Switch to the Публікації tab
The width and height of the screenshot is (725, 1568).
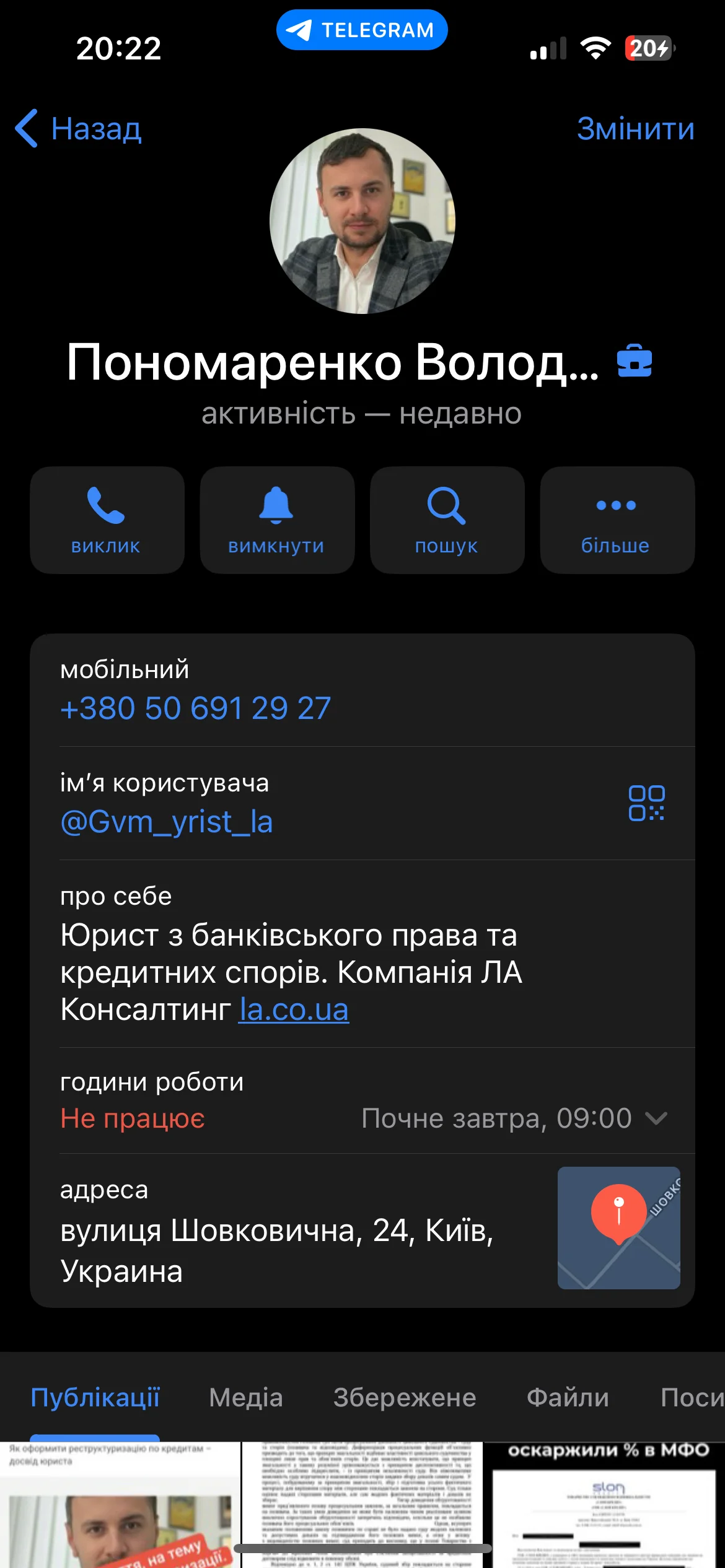pos(95,1398)
